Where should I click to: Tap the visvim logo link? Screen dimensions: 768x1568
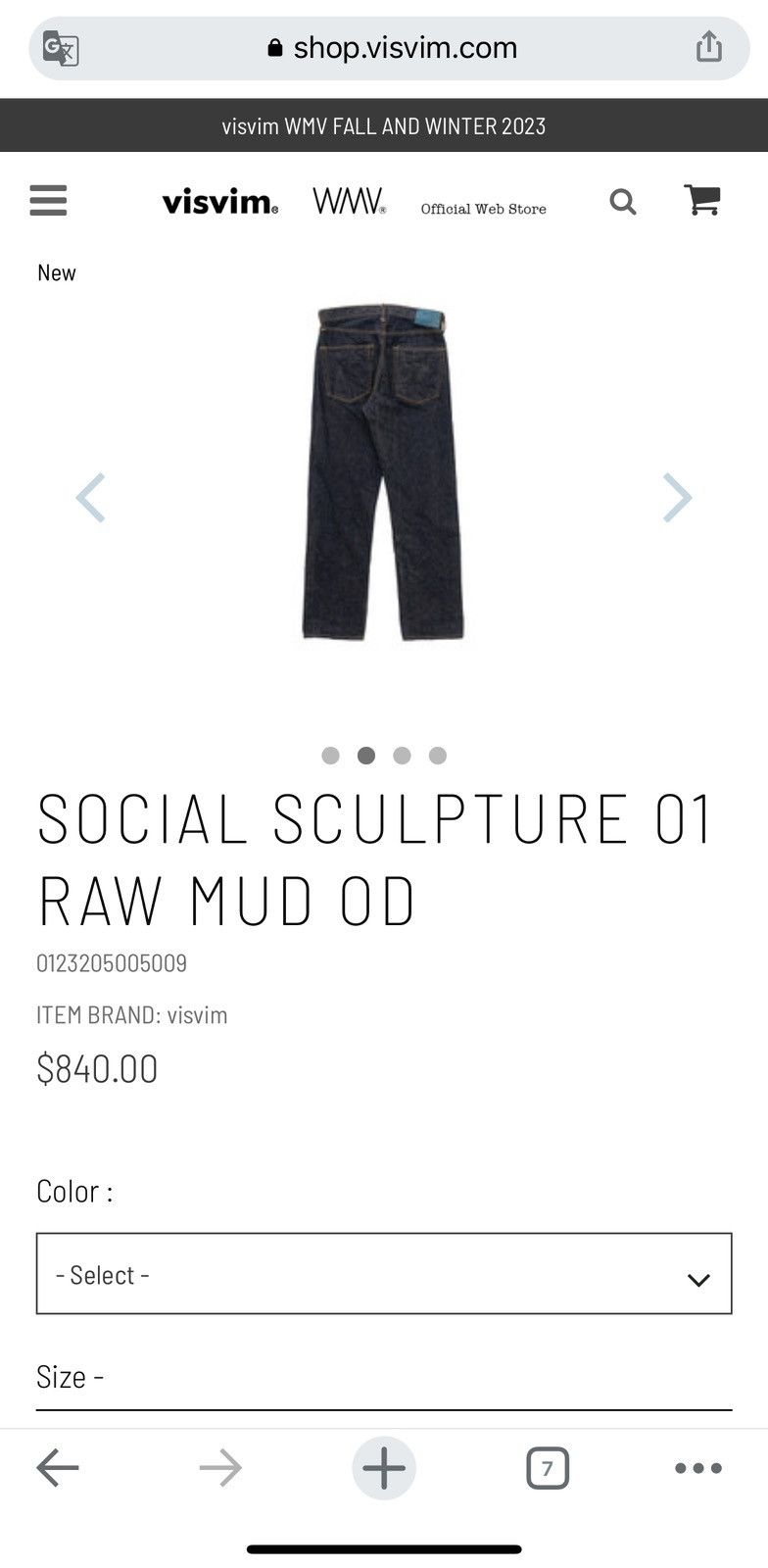point(220,202)
